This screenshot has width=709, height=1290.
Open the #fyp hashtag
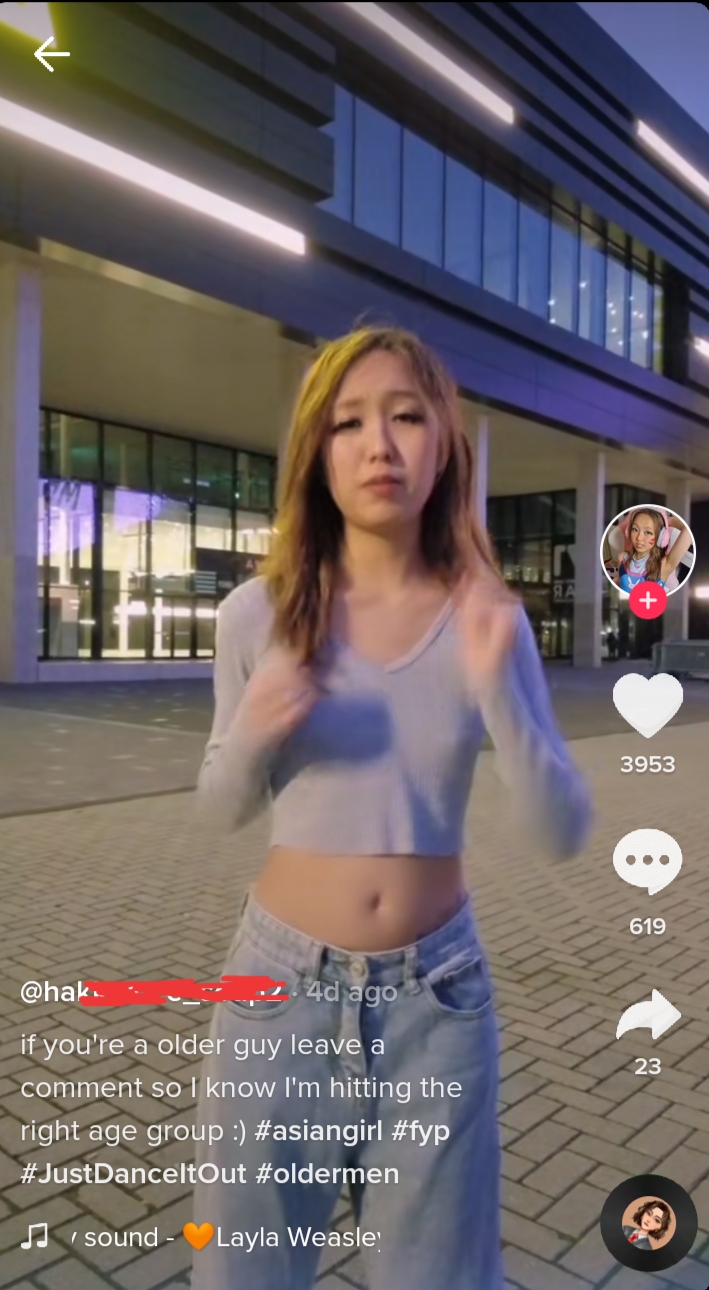click(420, 1131)
